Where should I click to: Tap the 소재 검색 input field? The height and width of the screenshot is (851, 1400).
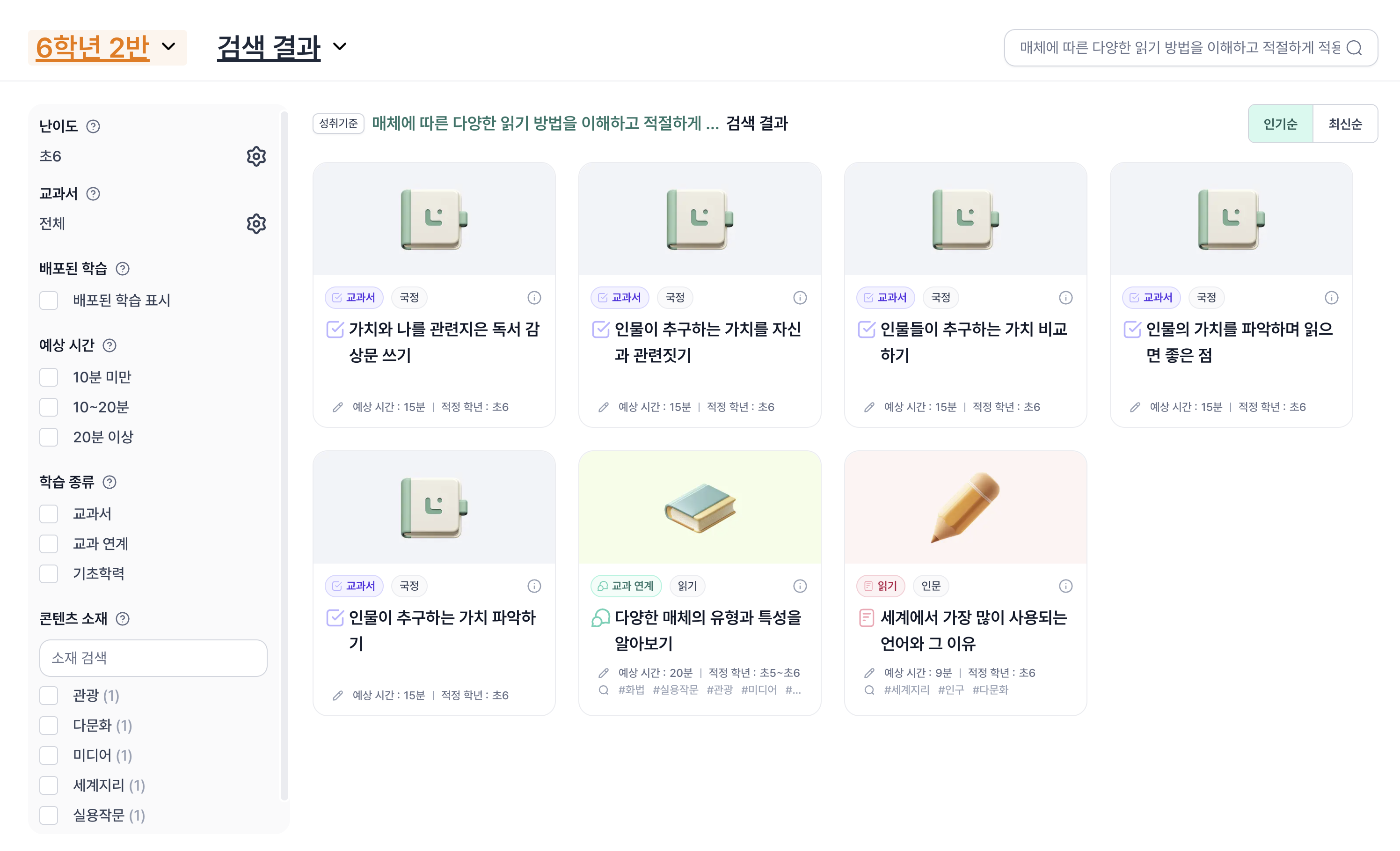coord(153,658)
